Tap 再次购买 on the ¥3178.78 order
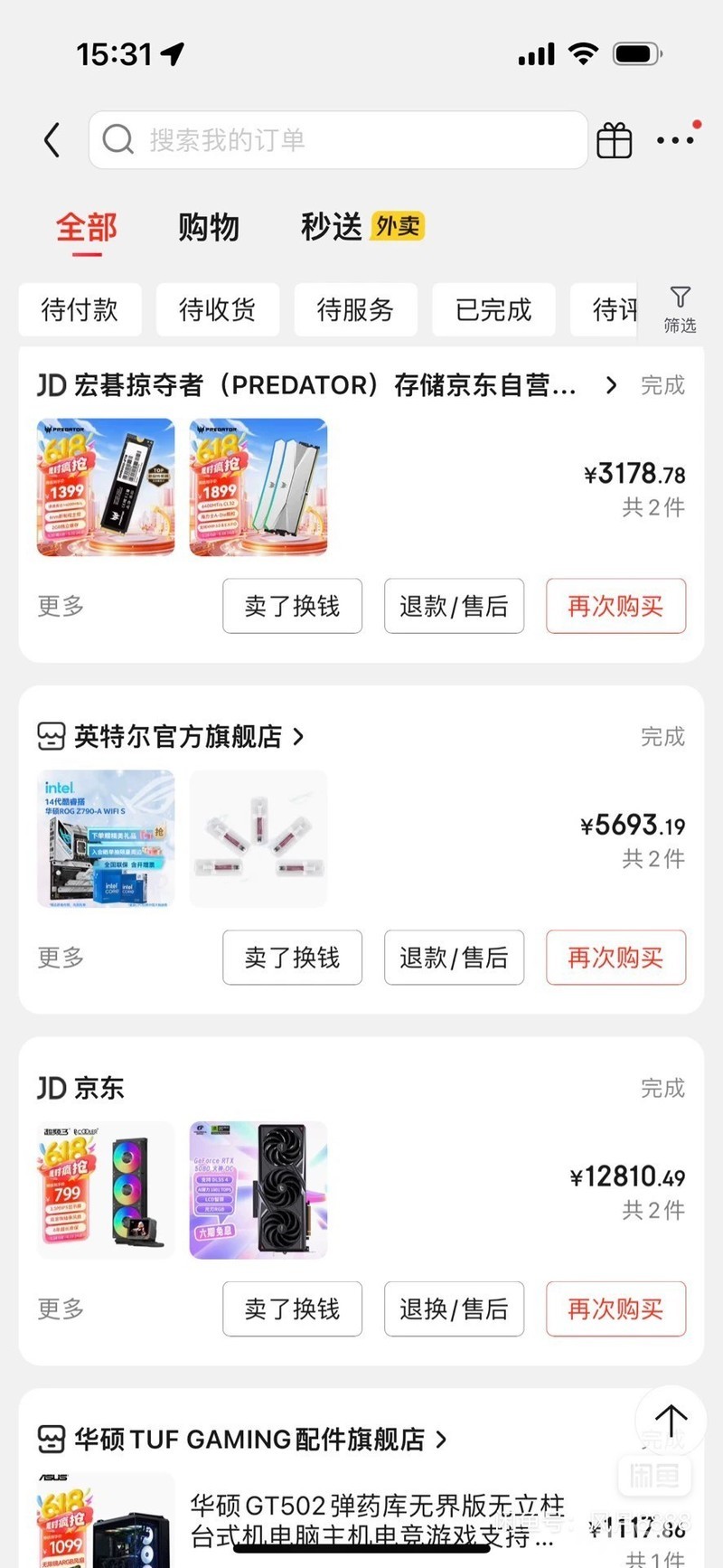 point(615,606)
